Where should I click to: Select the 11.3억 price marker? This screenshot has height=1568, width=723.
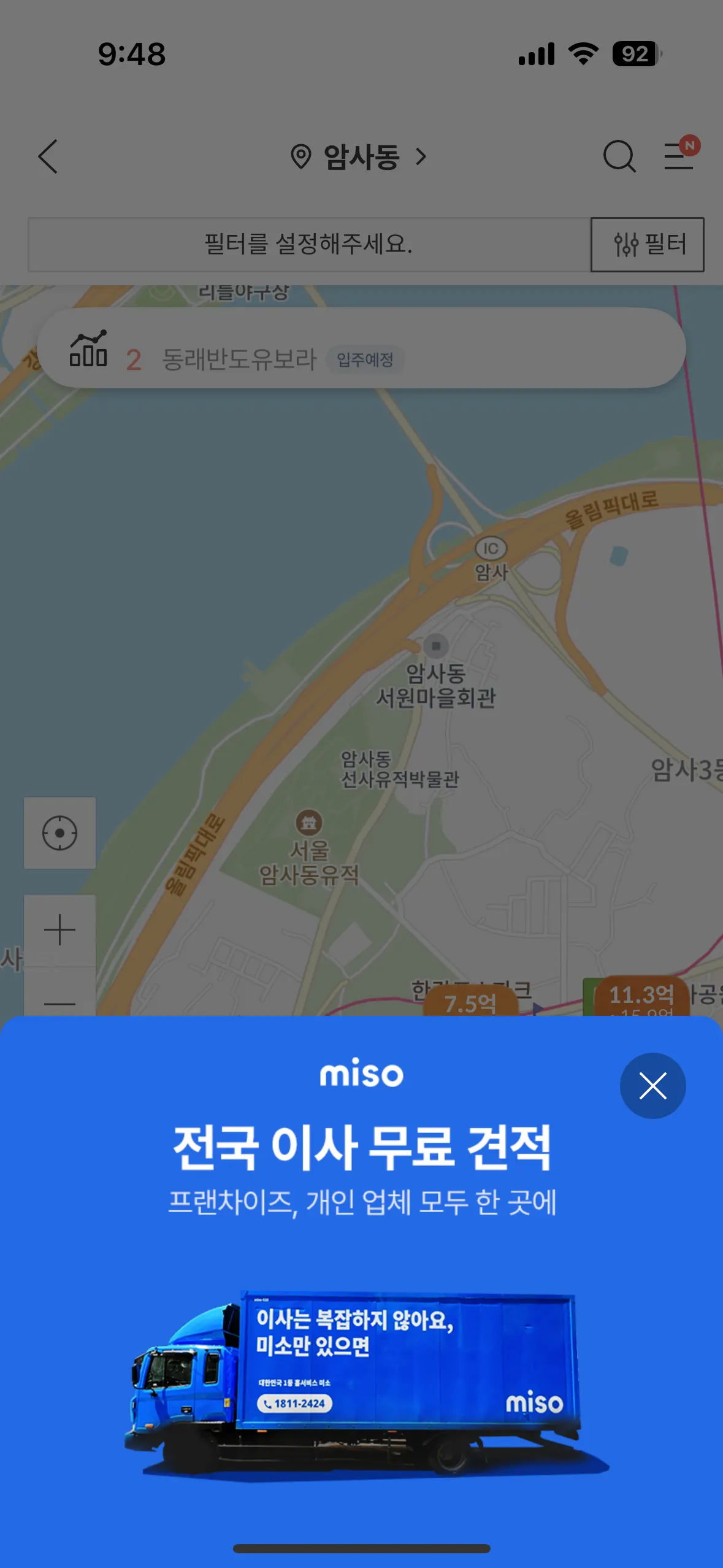click(x=641, y=996)
